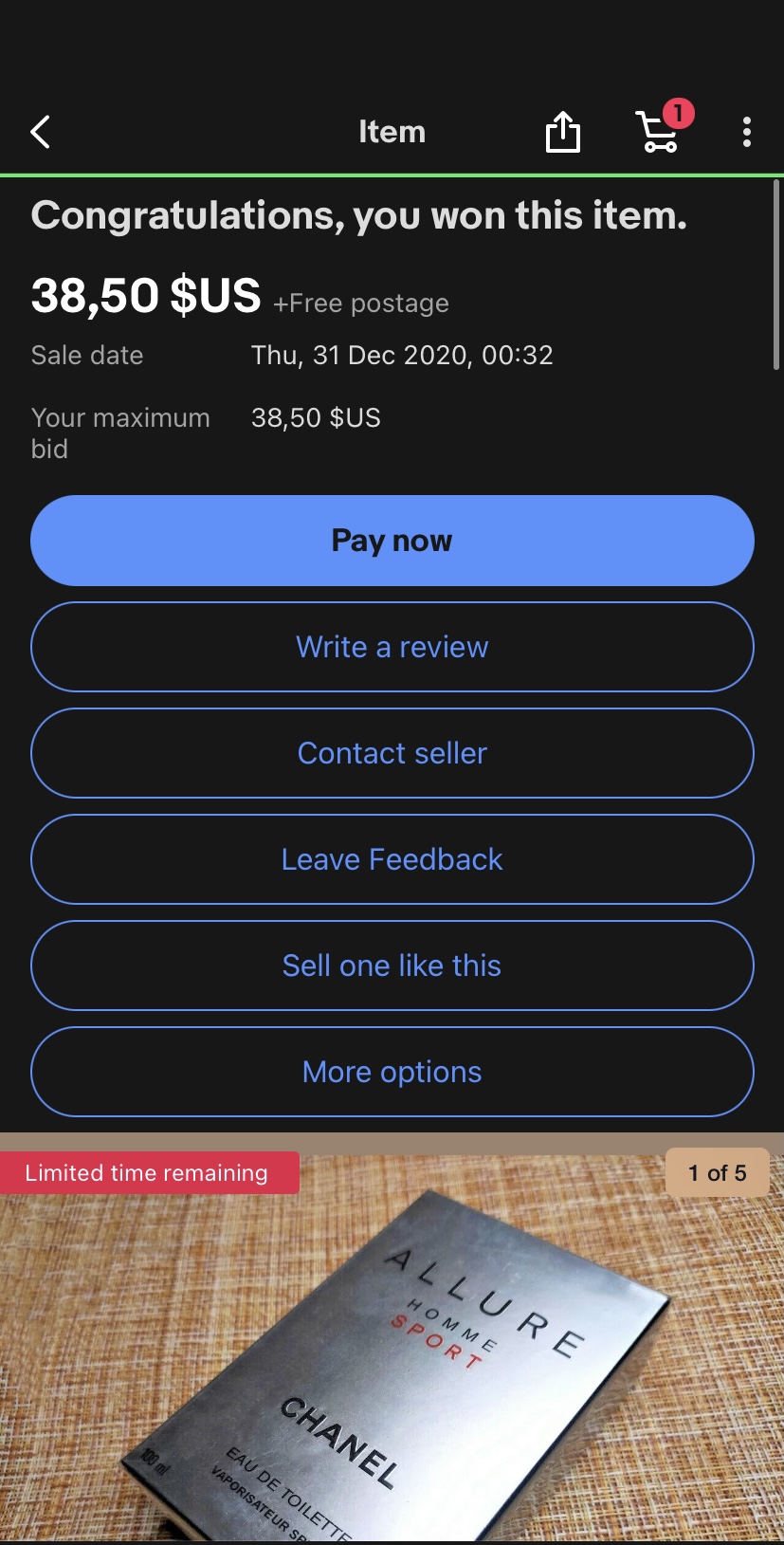The width and height of the screenshot is (784, 1545).
Task: Select Write a review
Action: point(392,647)
